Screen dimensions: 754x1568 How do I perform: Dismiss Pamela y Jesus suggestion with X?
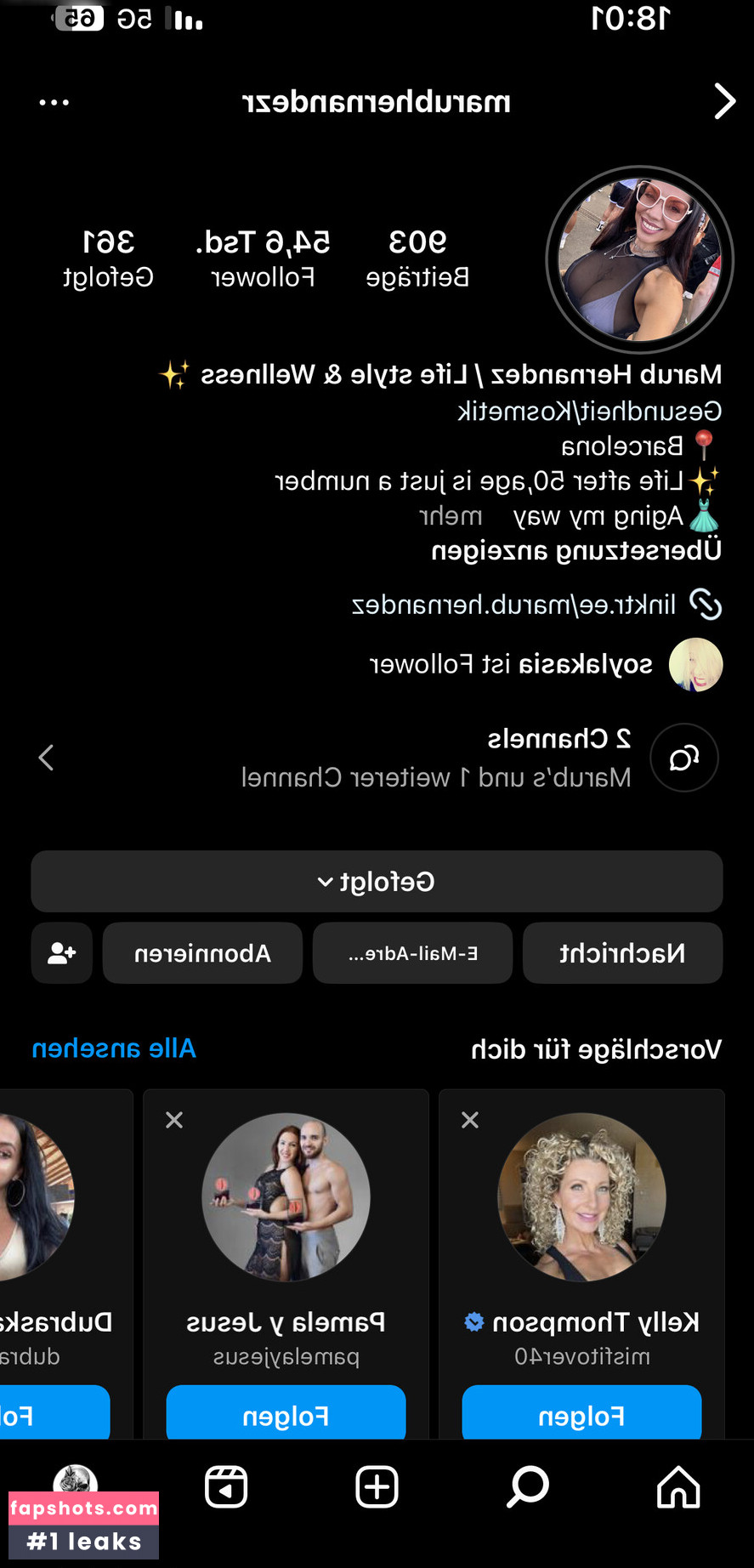173,1120
